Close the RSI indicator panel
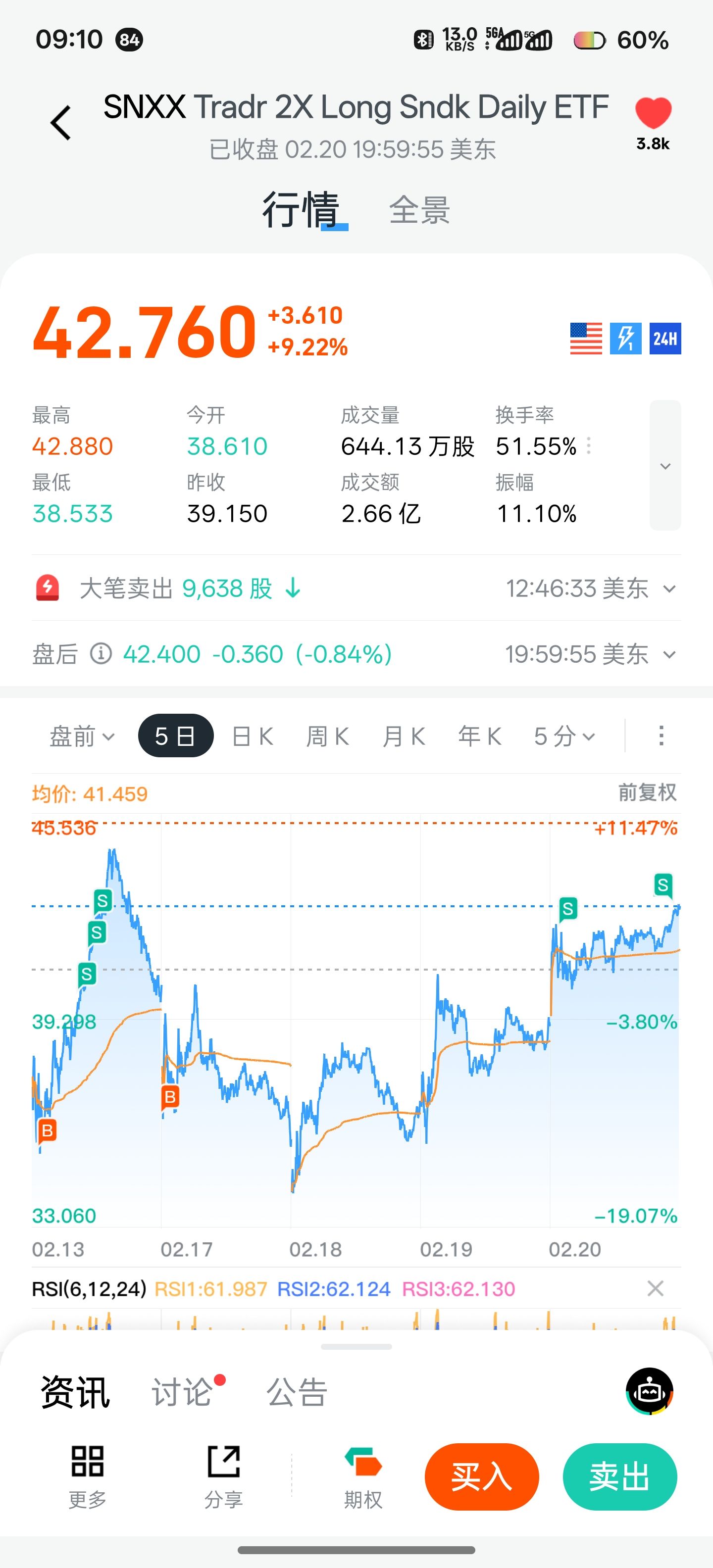The width and height of the screenshot is (713, 1568). pos(655,1289)
